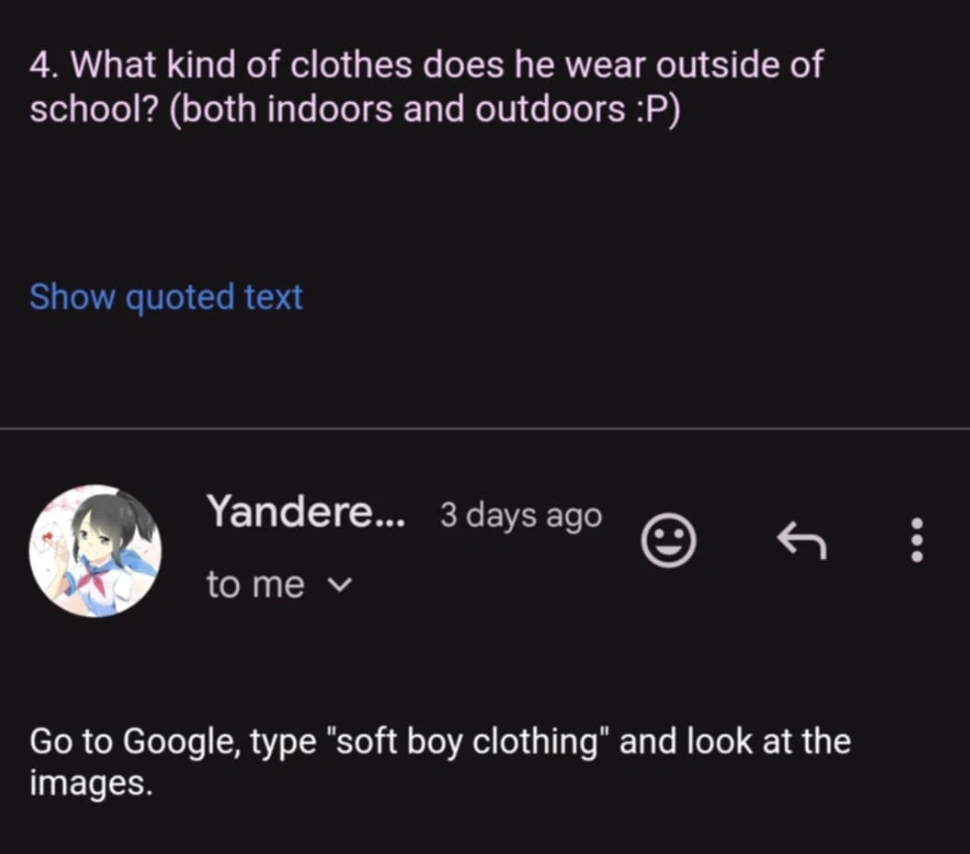Open Yandere sender's profile picture
This screenshot has height=854, width=970.
95,551
